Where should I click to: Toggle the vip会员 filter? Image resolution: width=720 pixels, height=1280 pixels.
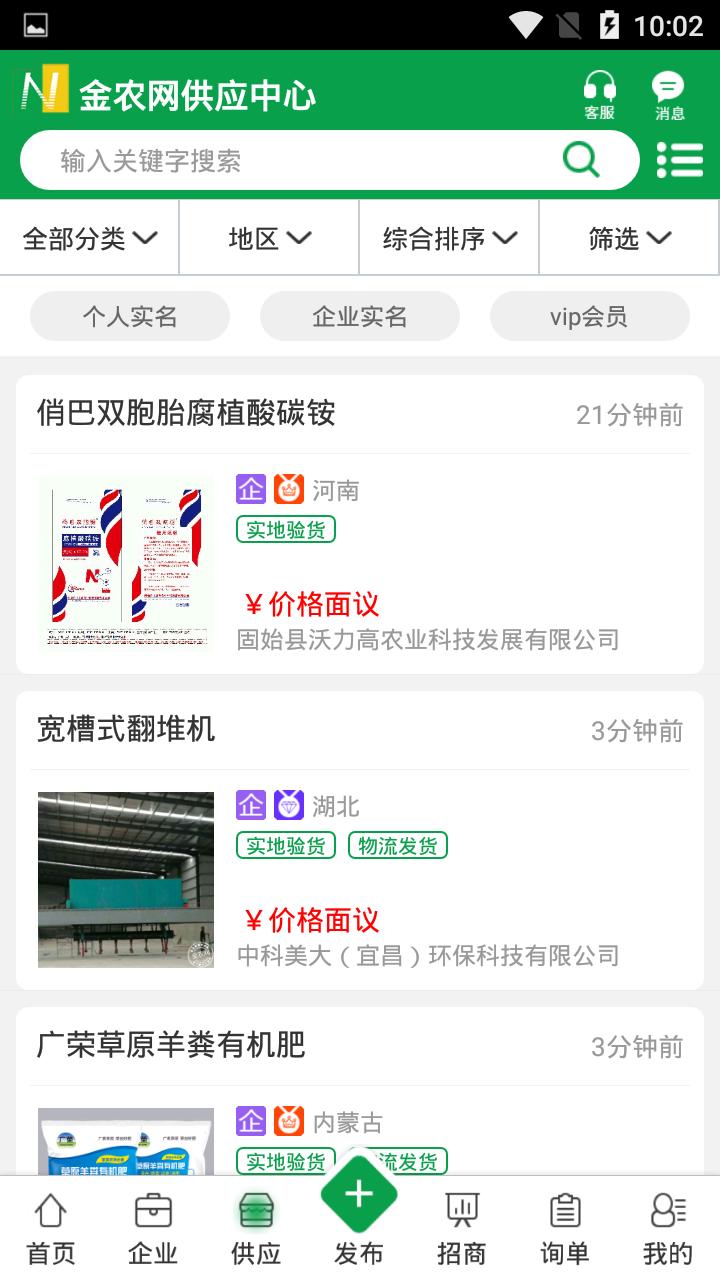pyautogui.click(x=589, y=315)
